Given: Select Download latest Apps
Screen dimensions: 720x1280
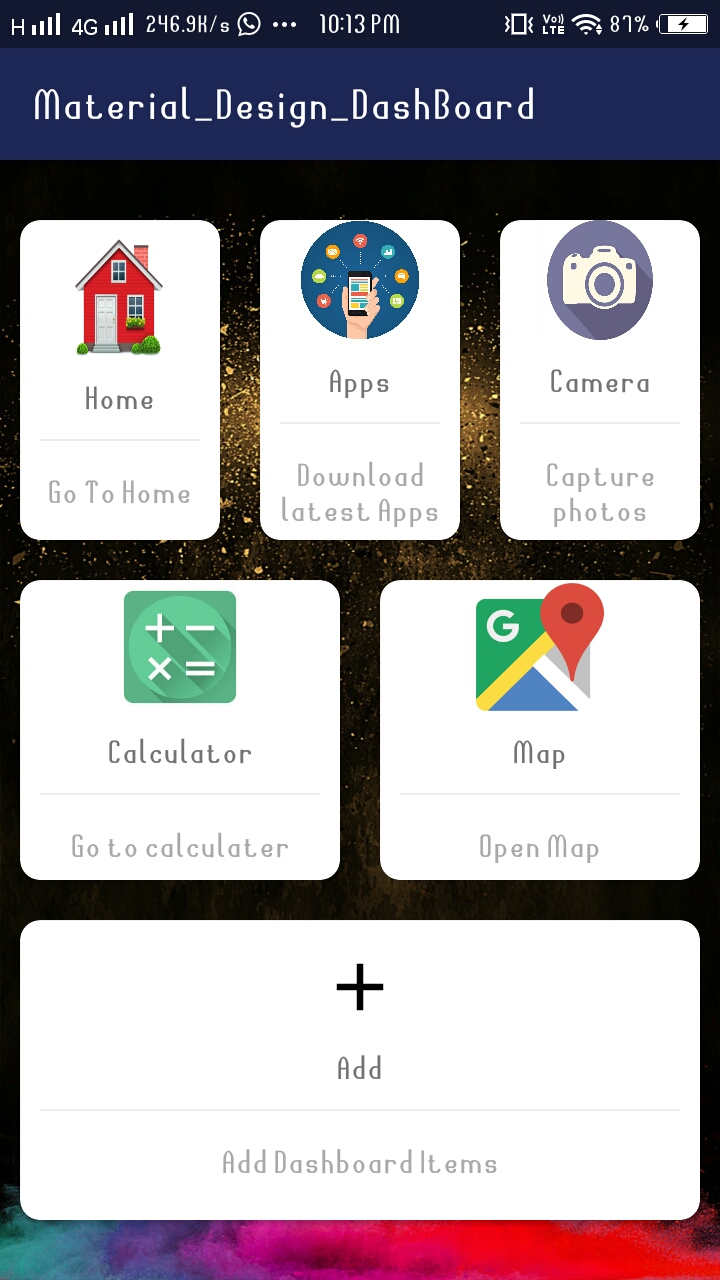Looking at the screenshot, I should 359,493.
